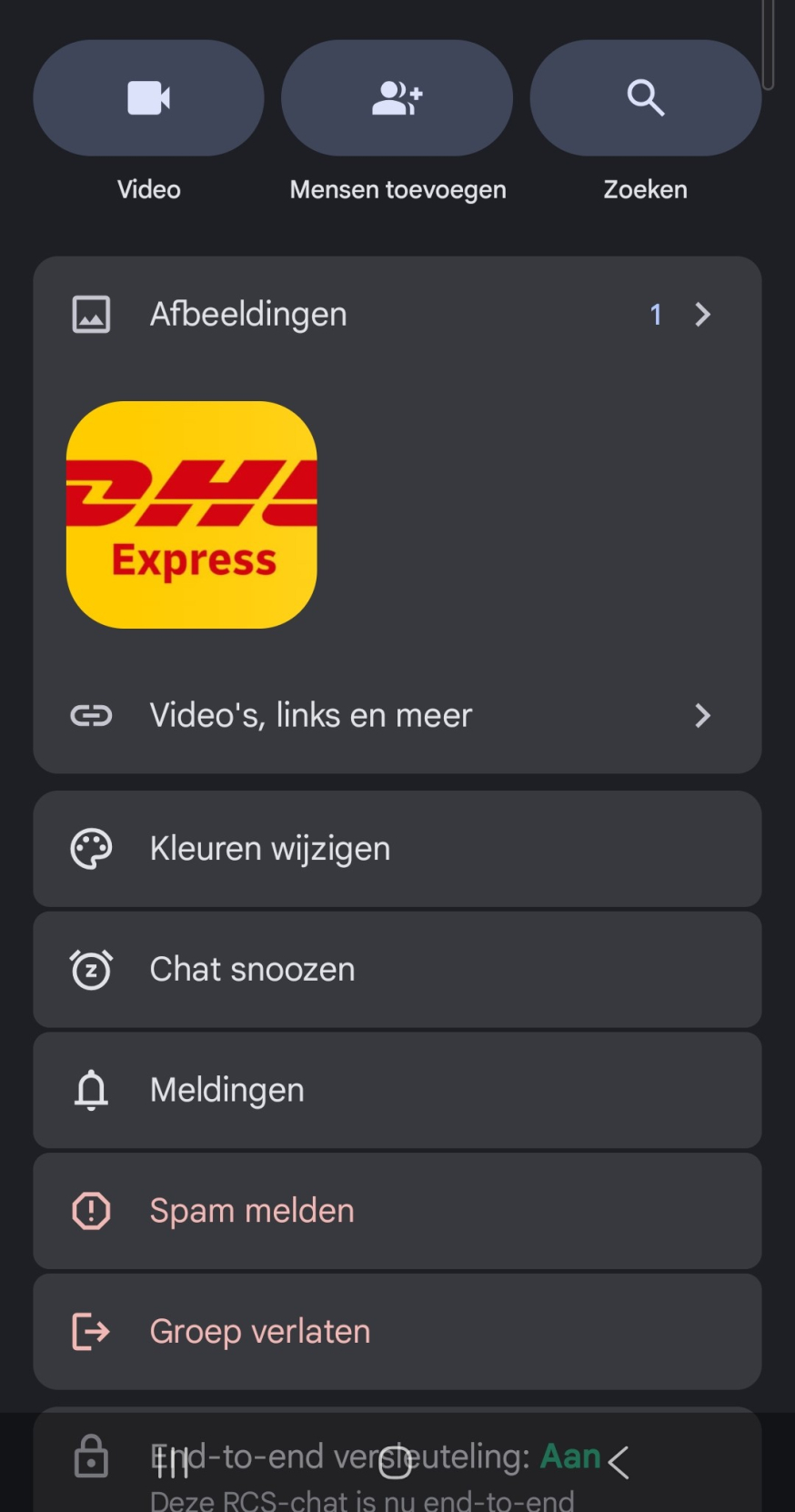Expand the Afbeeldingen section chevron

702,314
